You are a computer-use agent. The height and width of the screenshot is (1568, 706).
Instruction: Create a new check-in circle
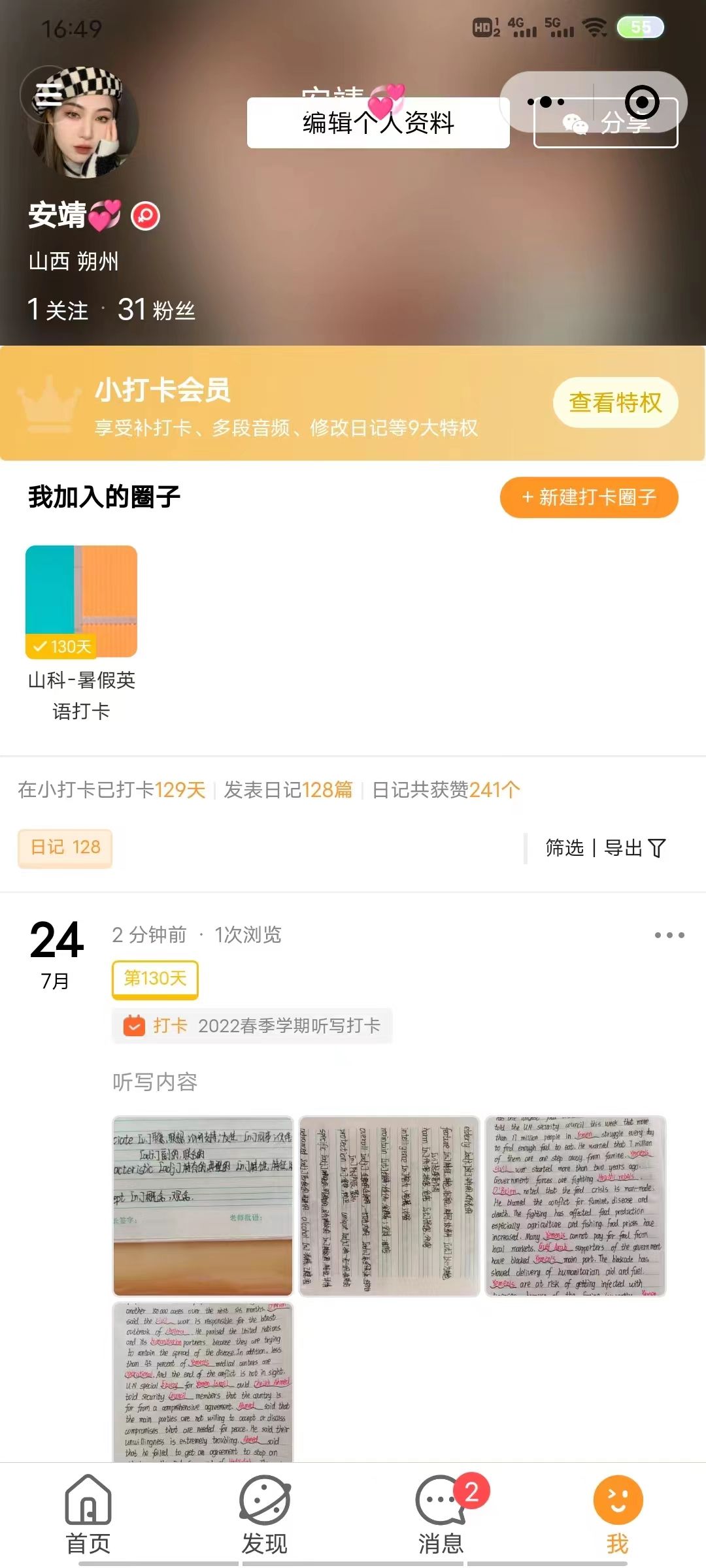(x=589, y=497)
